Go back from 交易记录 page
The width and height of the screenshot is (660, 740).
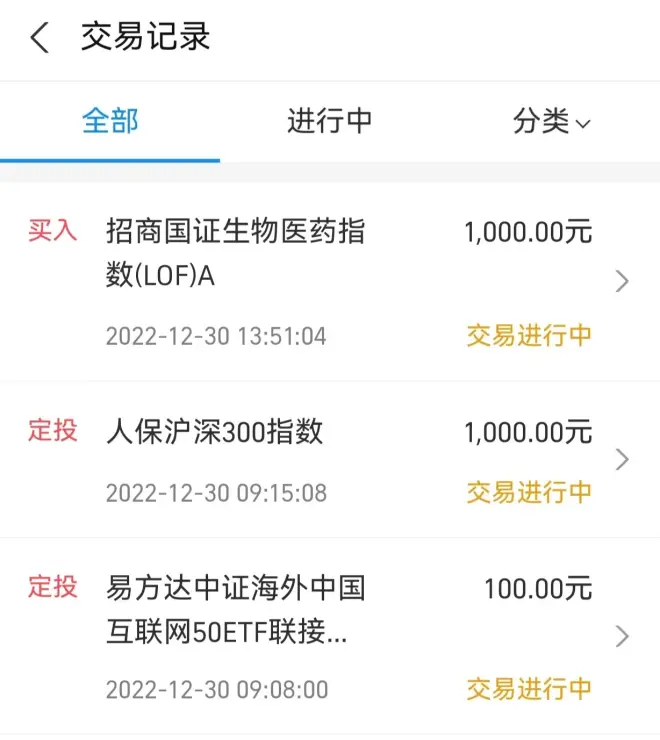click(40, 39)
